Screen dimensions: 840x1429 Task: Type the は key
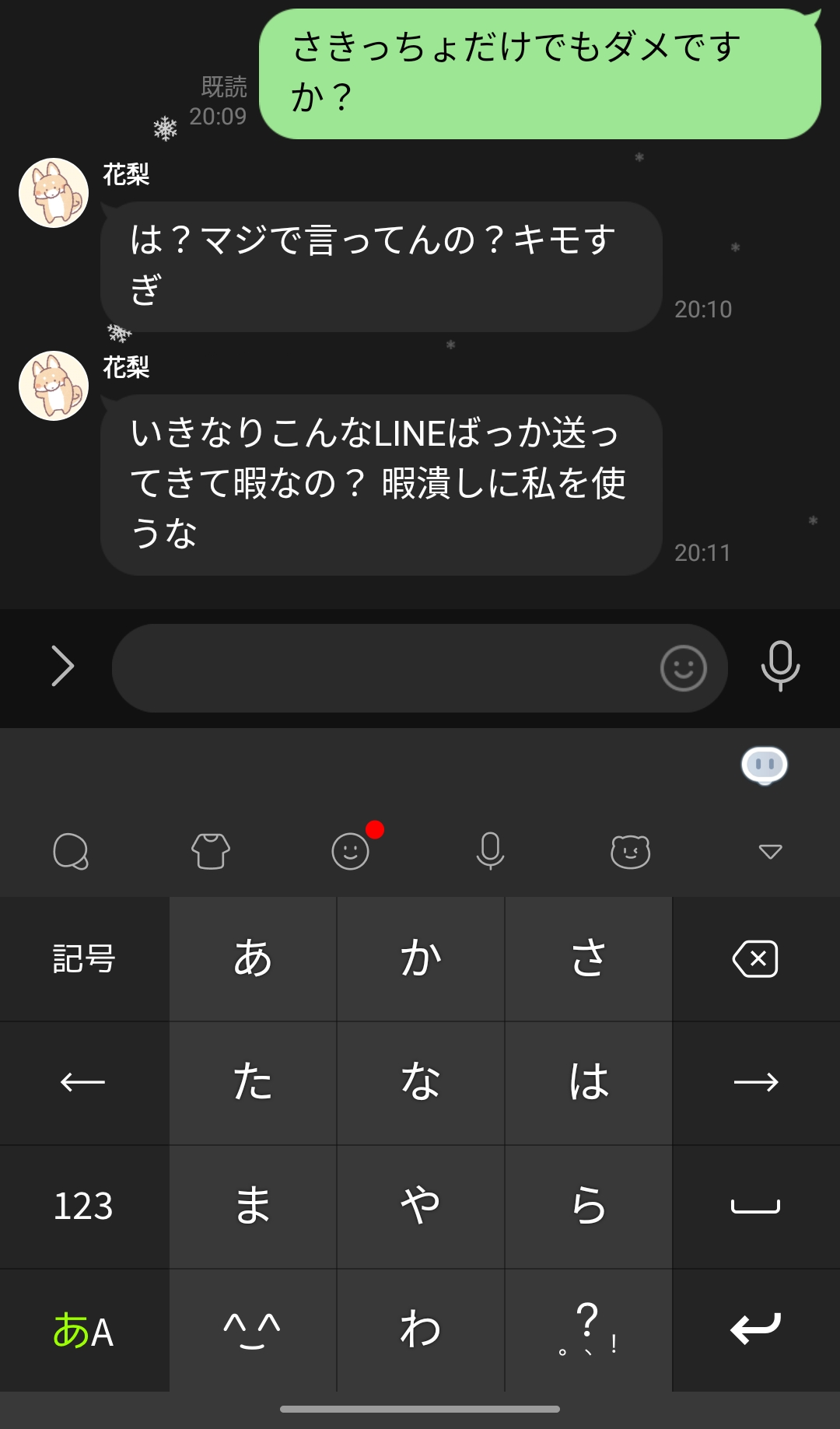[x=589, y=1082]
